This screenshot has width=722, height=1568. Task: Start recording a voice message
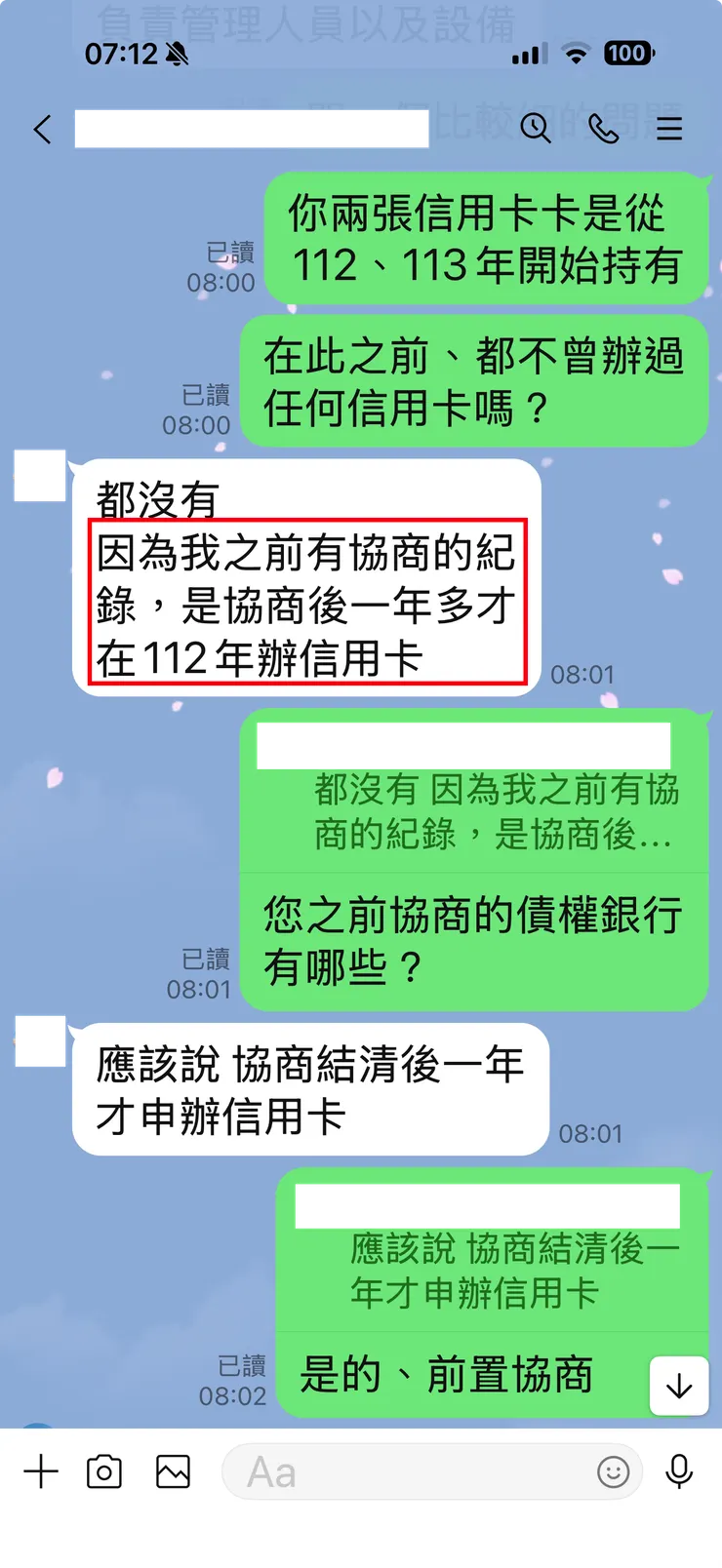pyautogui.click(x=679, y=1472)
